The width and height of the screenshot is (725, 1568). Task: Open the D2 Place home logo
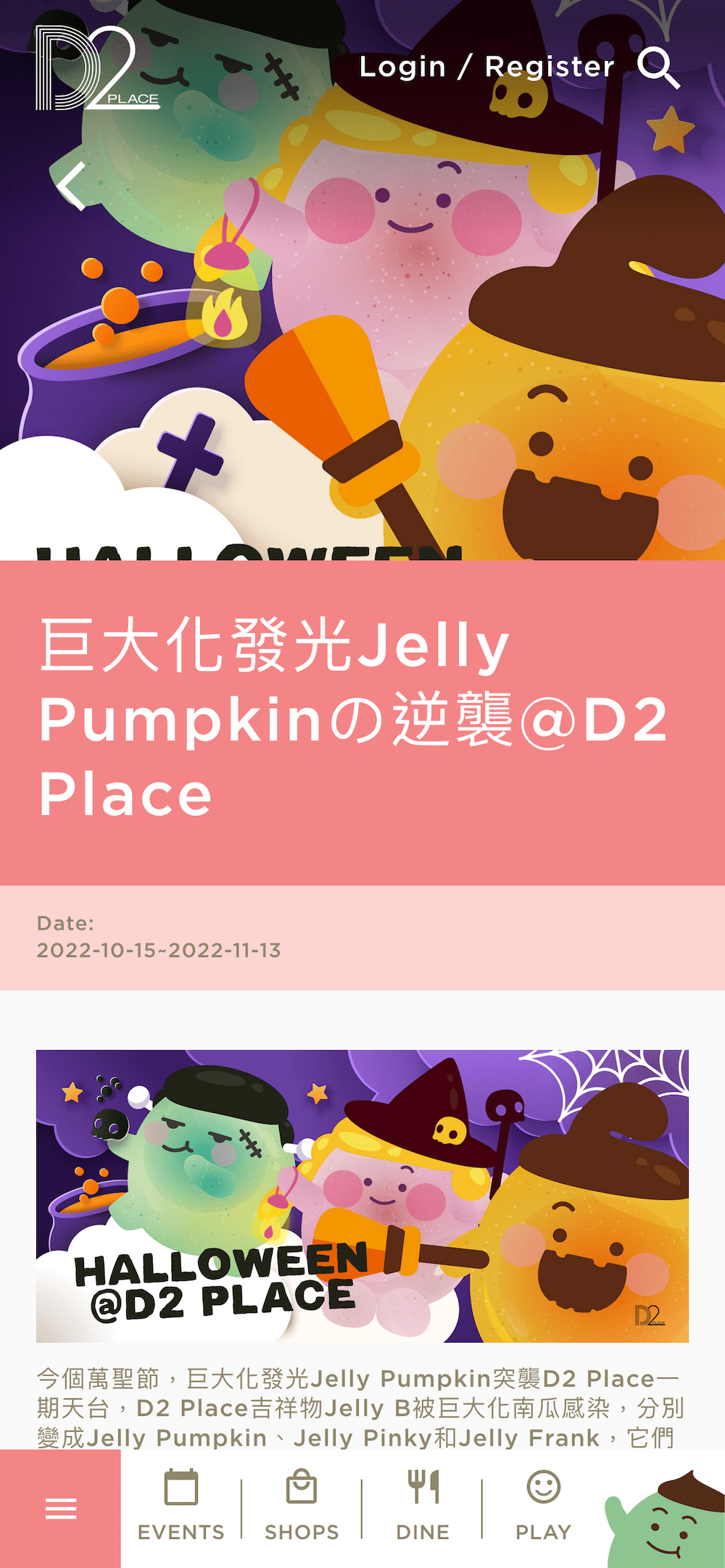96,69
